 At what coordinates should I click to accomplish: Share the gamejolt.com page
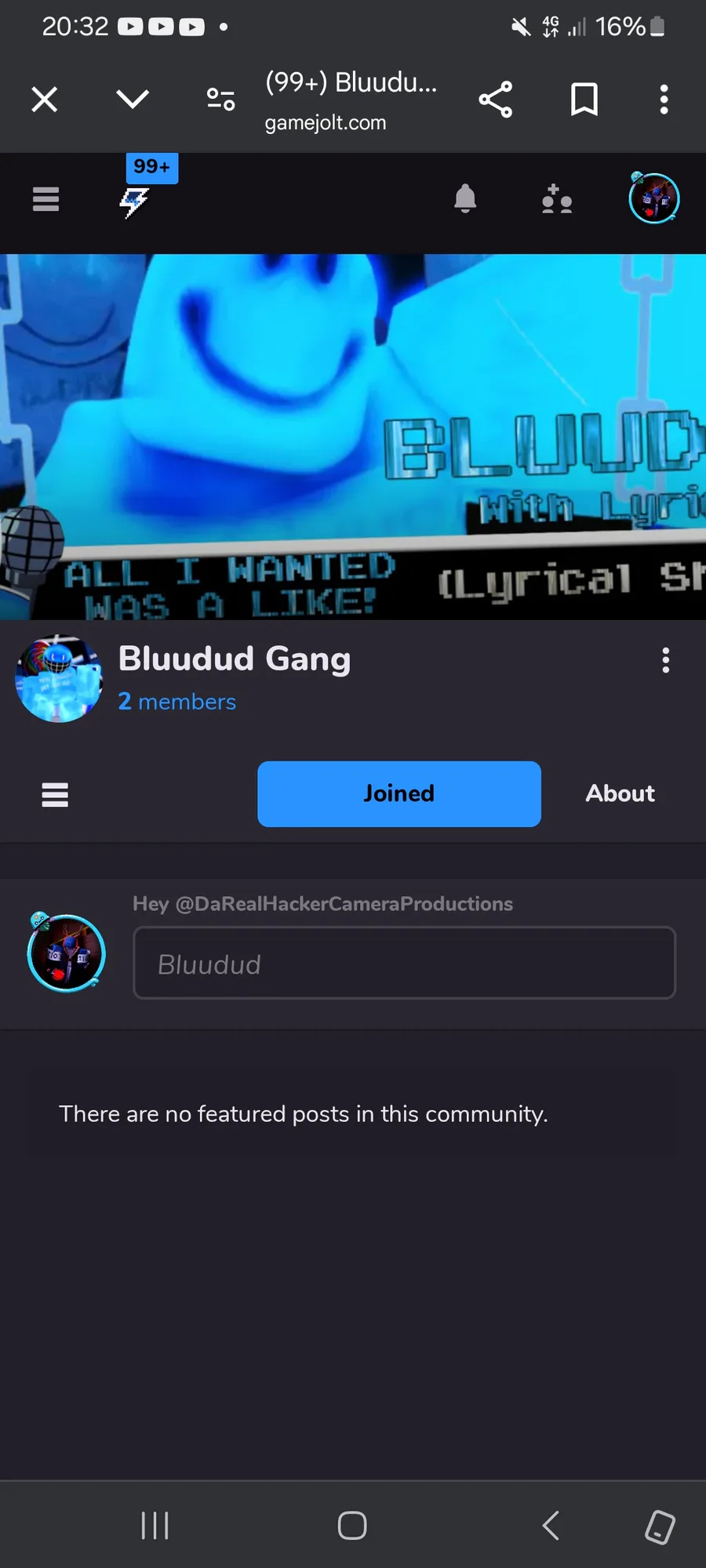coord(496,100)
